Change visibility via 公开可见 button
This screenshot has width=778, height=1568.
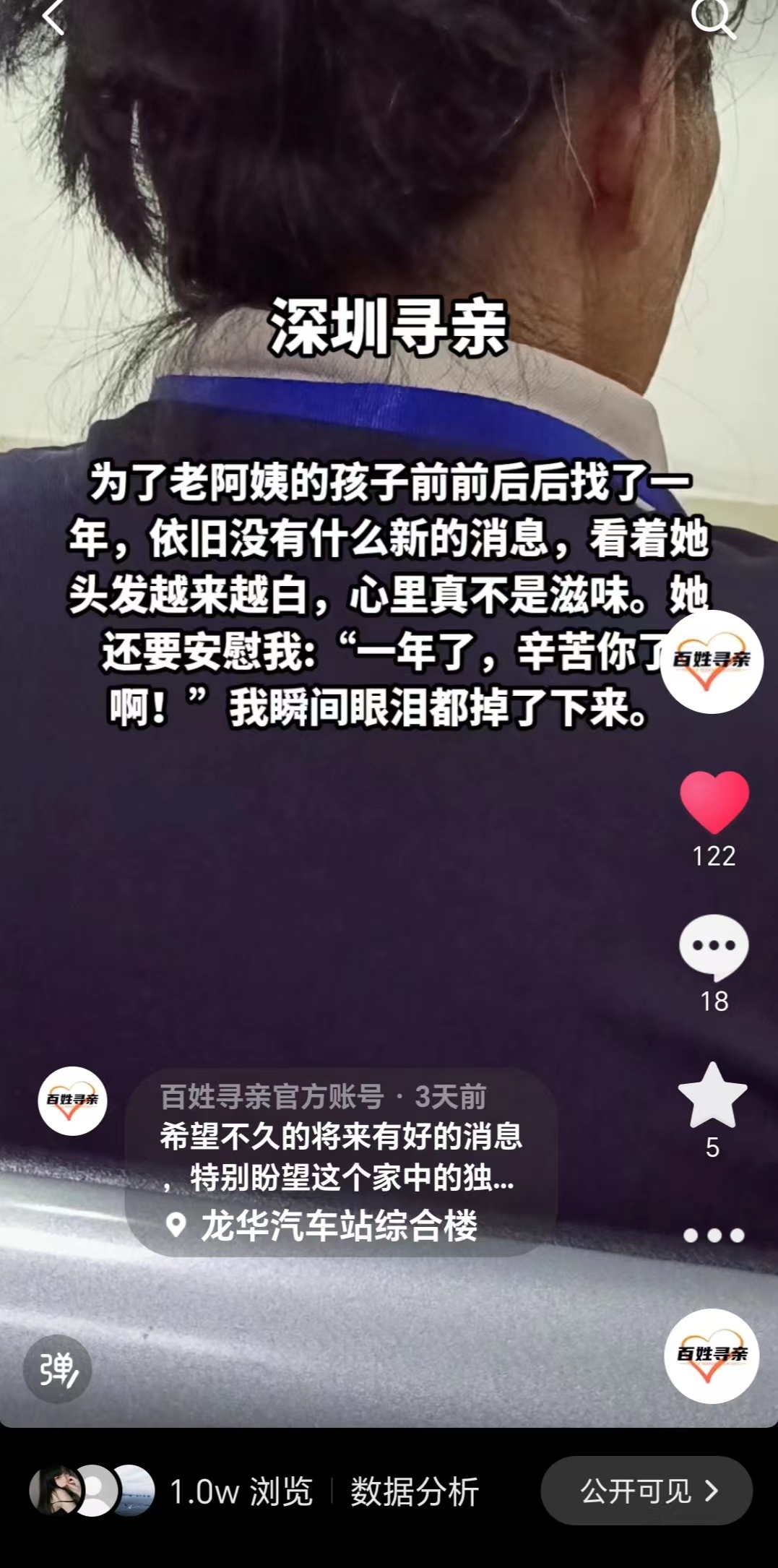tap(647, 1491)
